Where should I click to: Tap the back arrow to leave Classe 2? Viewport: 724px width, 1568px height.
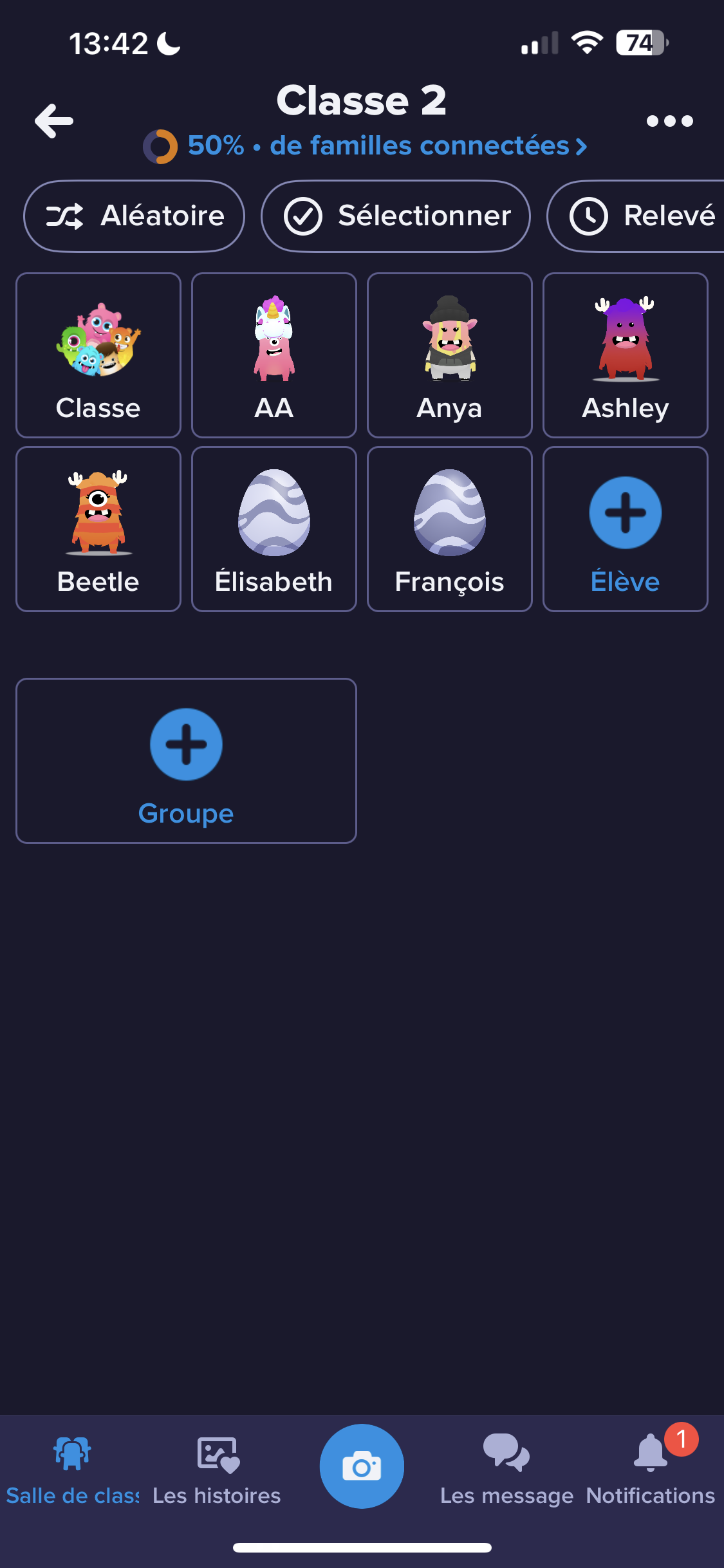point(51,121)
